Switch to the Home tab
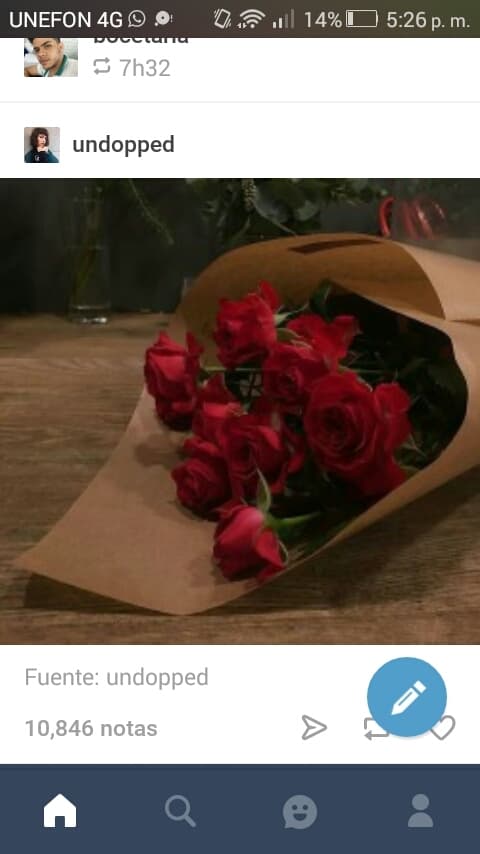Image resolution: width=480 pixels, height=854 pixels. (x=60, y=810)
